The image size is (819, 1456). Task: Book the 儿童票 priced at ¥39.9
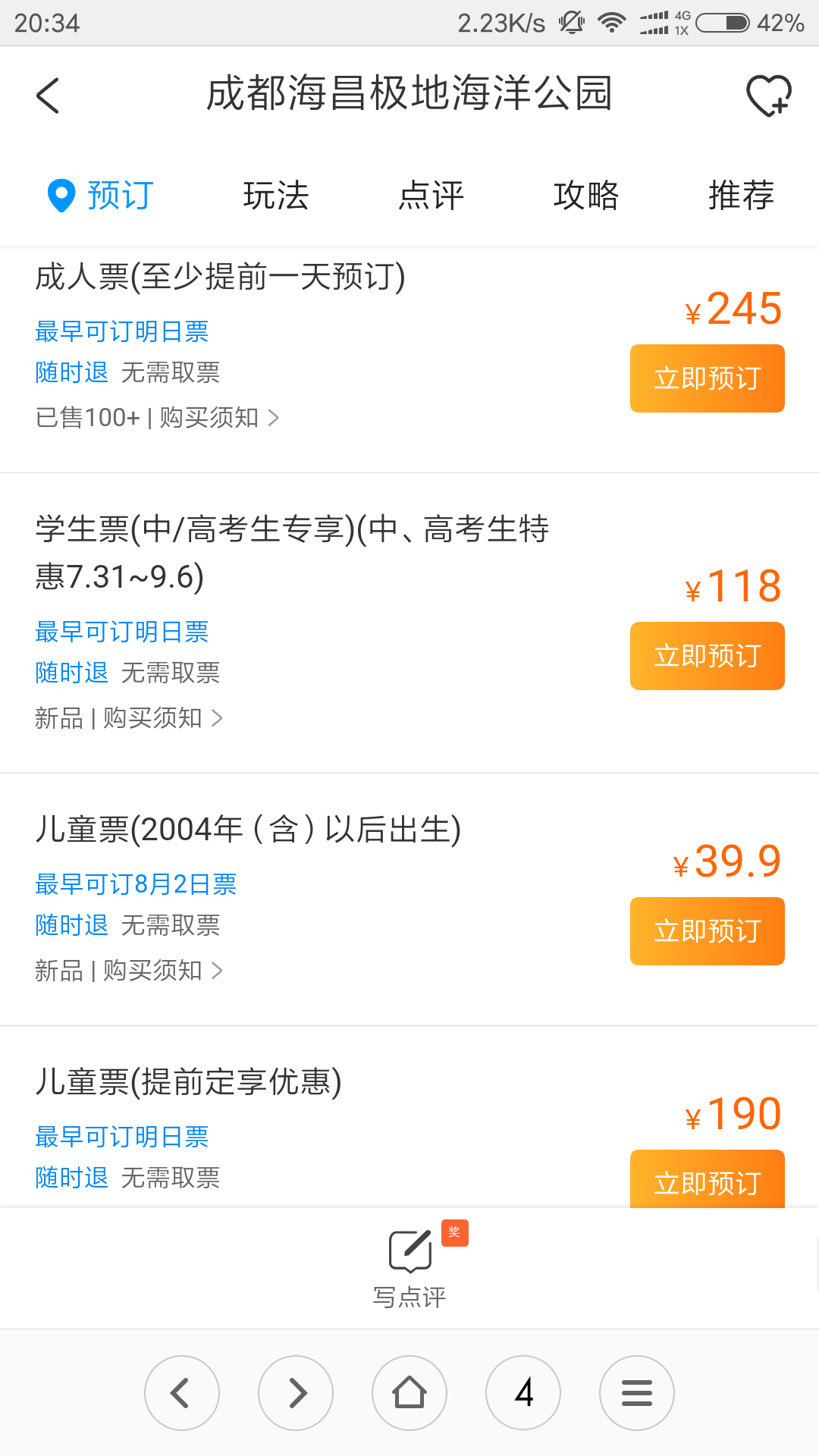(707, 931)
